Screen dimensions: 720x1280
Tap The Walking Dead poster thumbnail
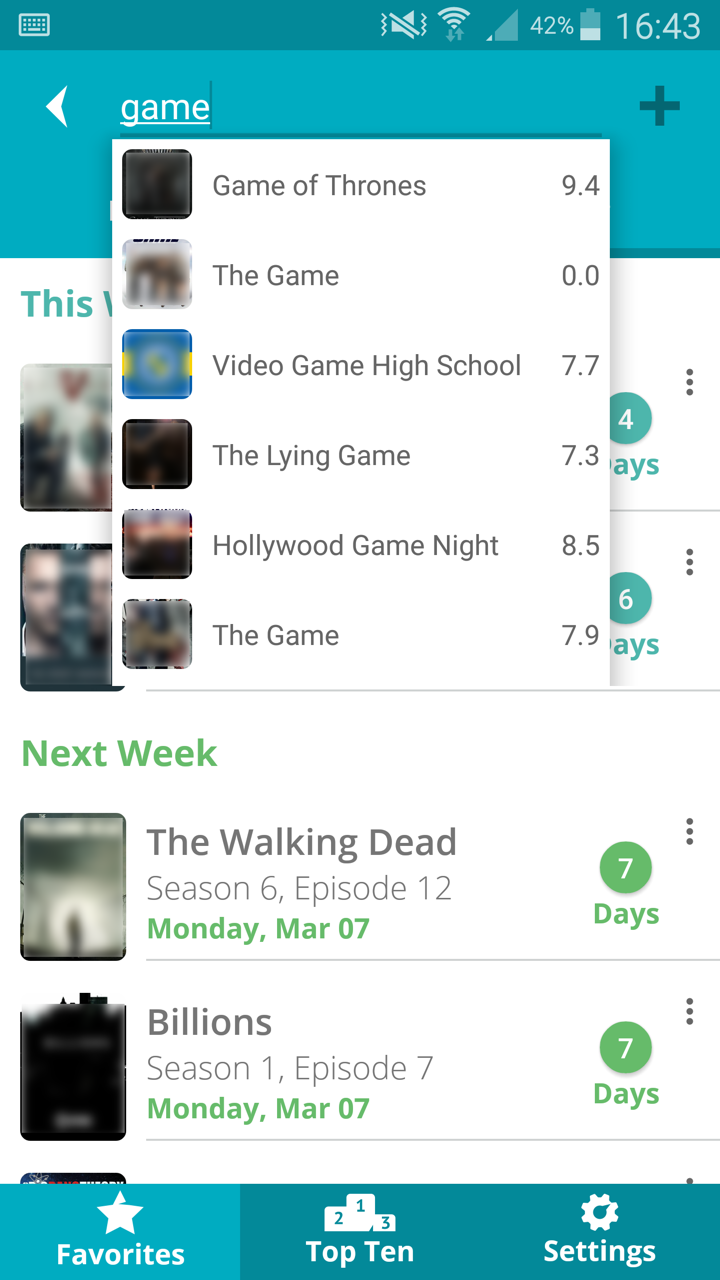point(73,886)
